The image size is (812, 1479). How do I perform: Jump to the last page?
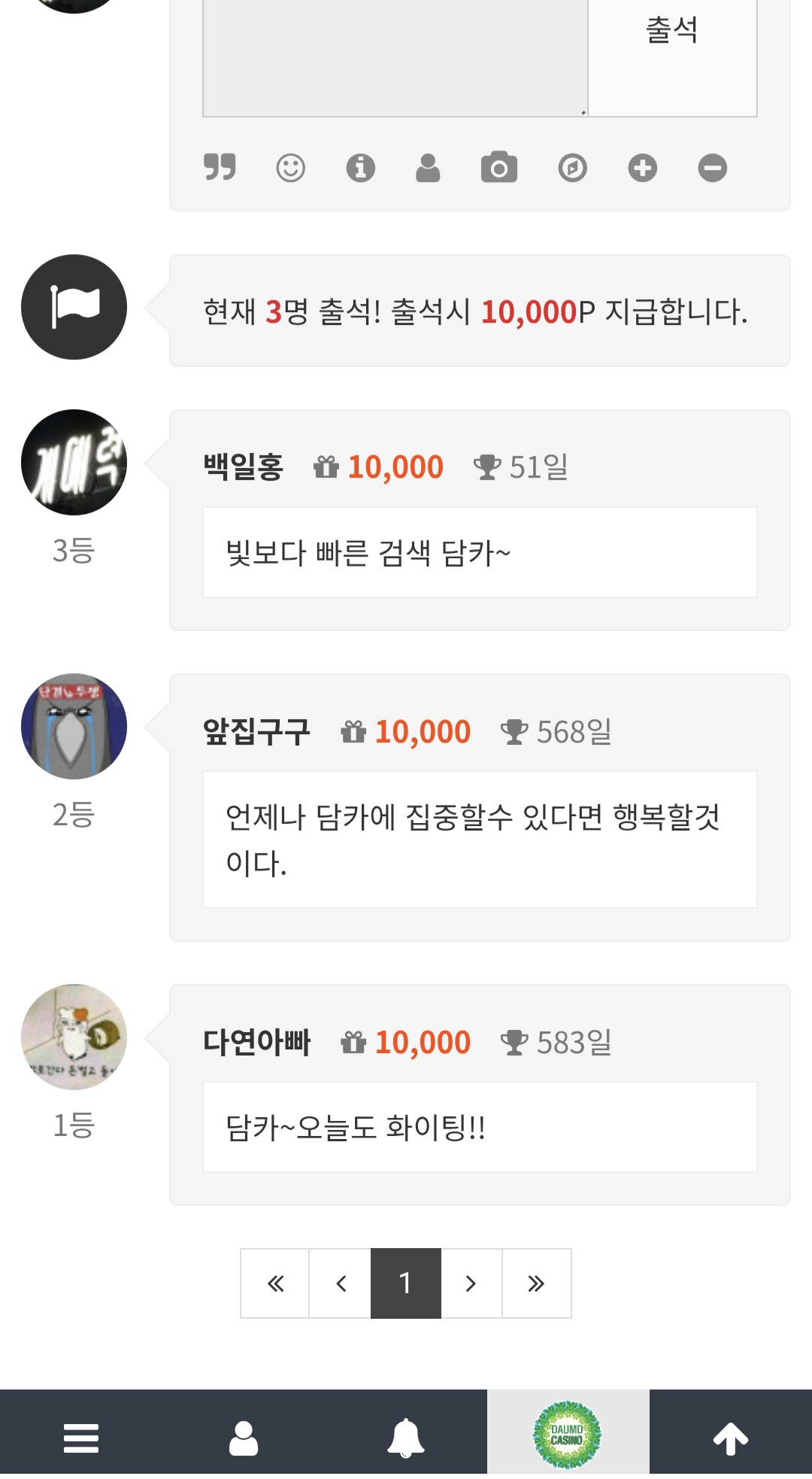pos(536,1283)
